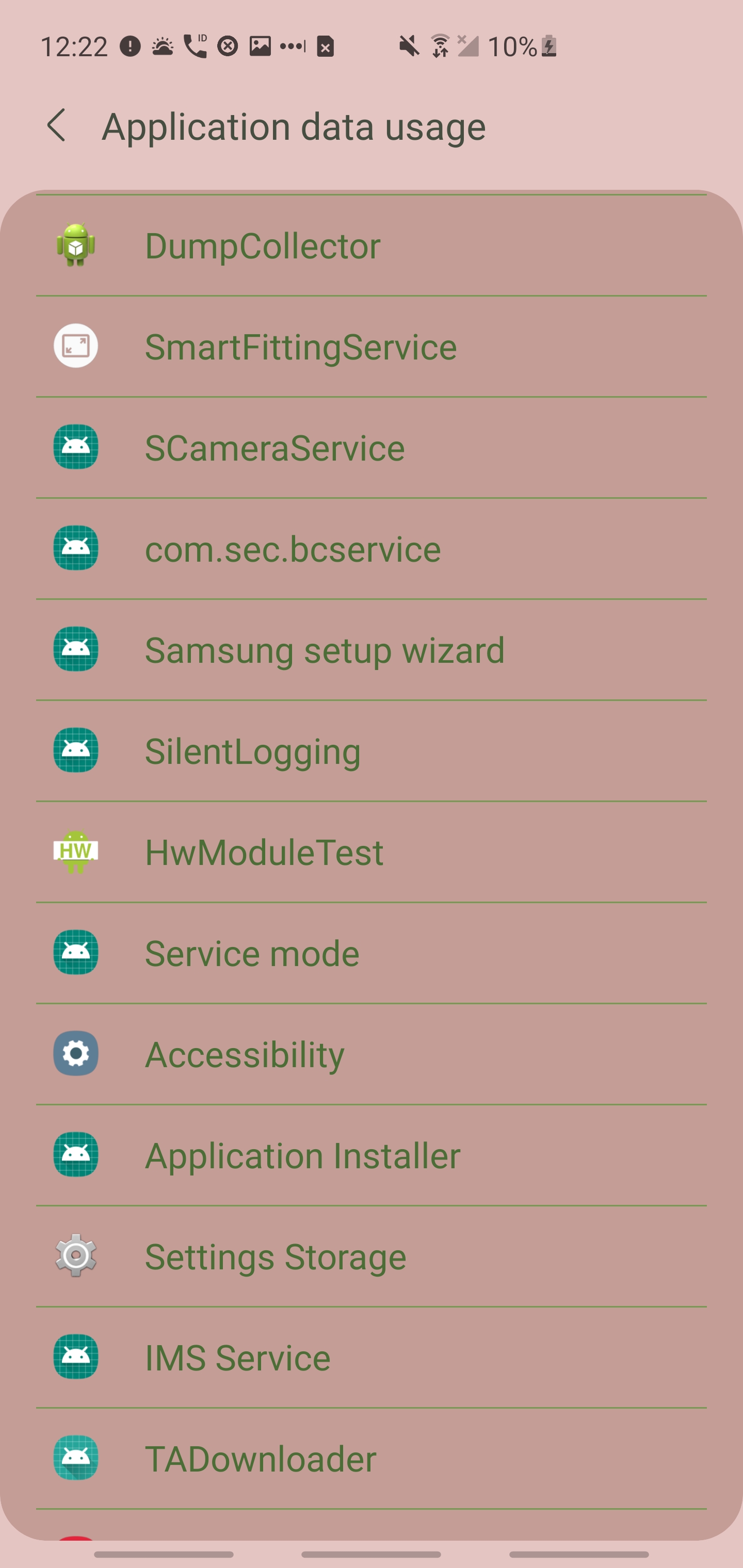This screenshot has width=743, height=1568.
Task: View TADownloader data usage
Action: point(370,1459)
